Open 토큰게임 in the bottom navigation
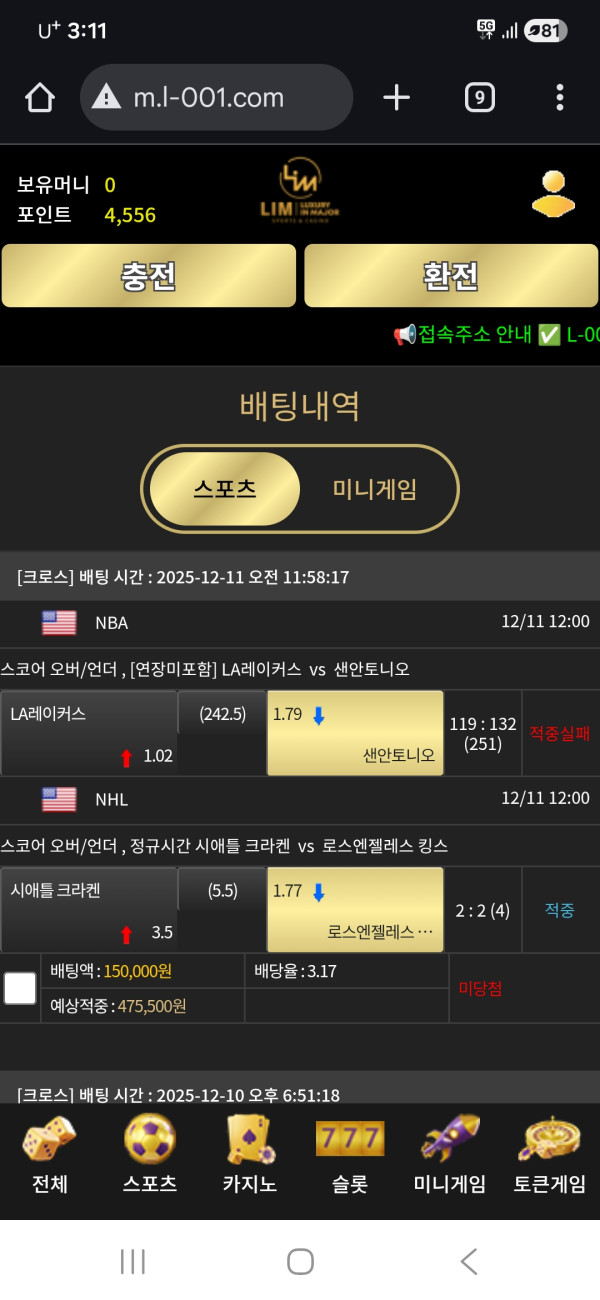 click(550, 1155)
